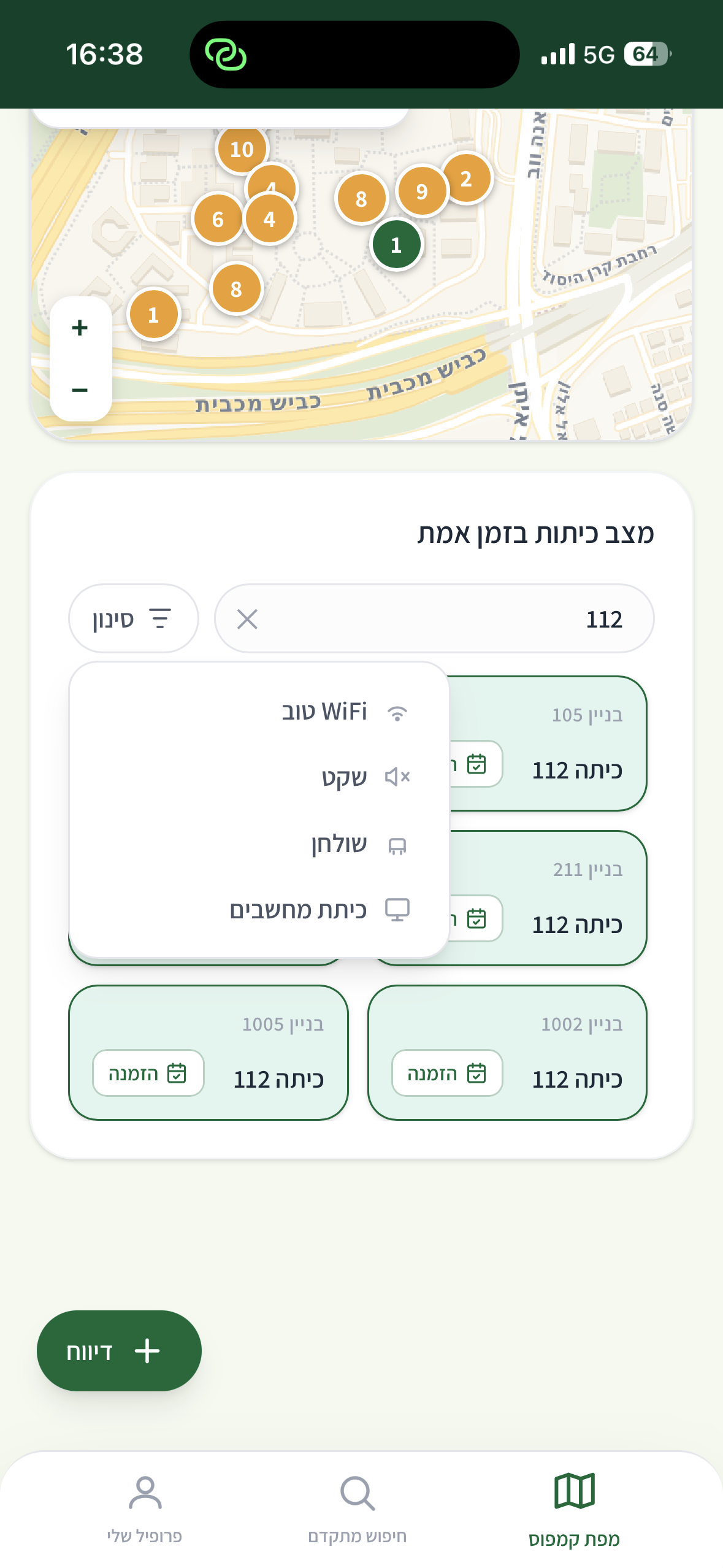Viewport: 723px width, 1568px height.
Task: Book room 112 in building 1002
Action: click(x=447, y=1073)
